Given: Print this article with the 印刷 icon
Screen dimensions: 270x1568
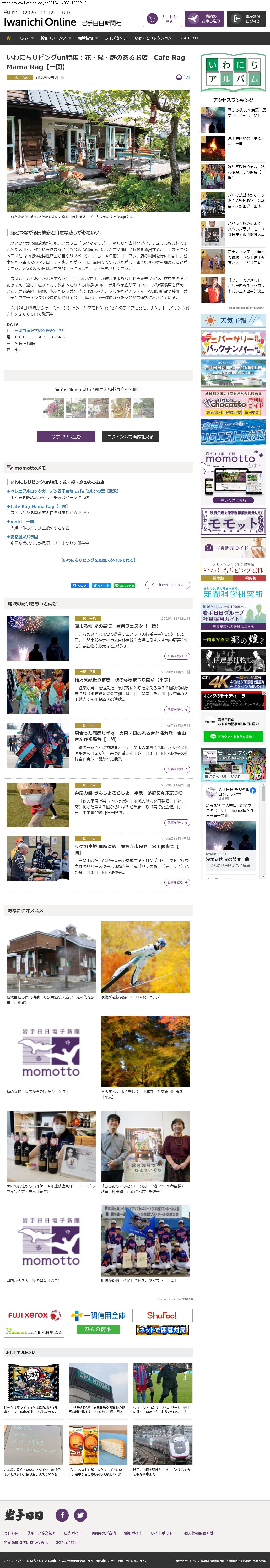Looking at the screenshot, I should coord(183,77).
